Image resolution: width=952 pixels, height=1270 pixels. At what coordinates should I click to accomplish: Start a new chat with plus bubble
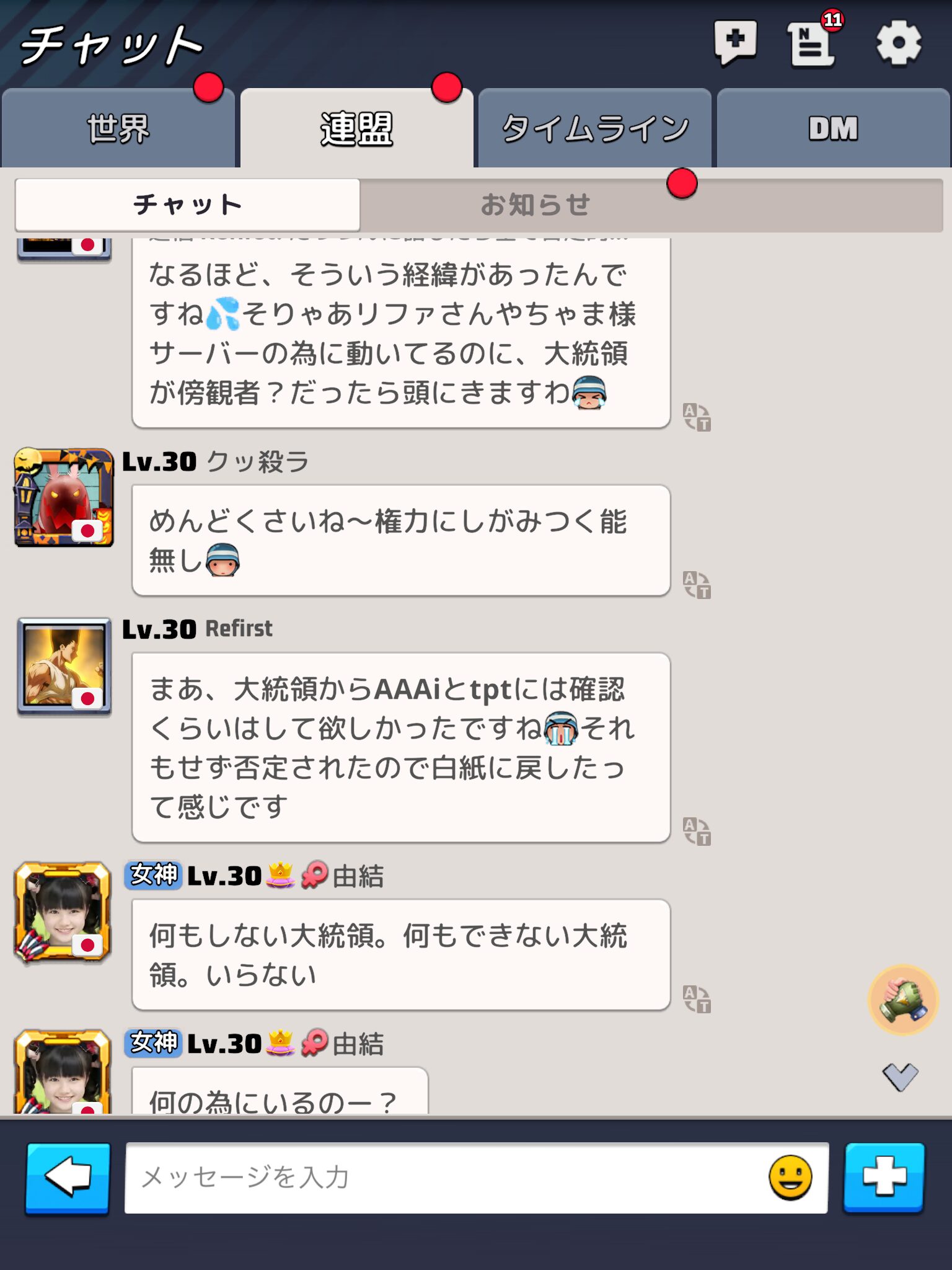[x=735, y=42]
